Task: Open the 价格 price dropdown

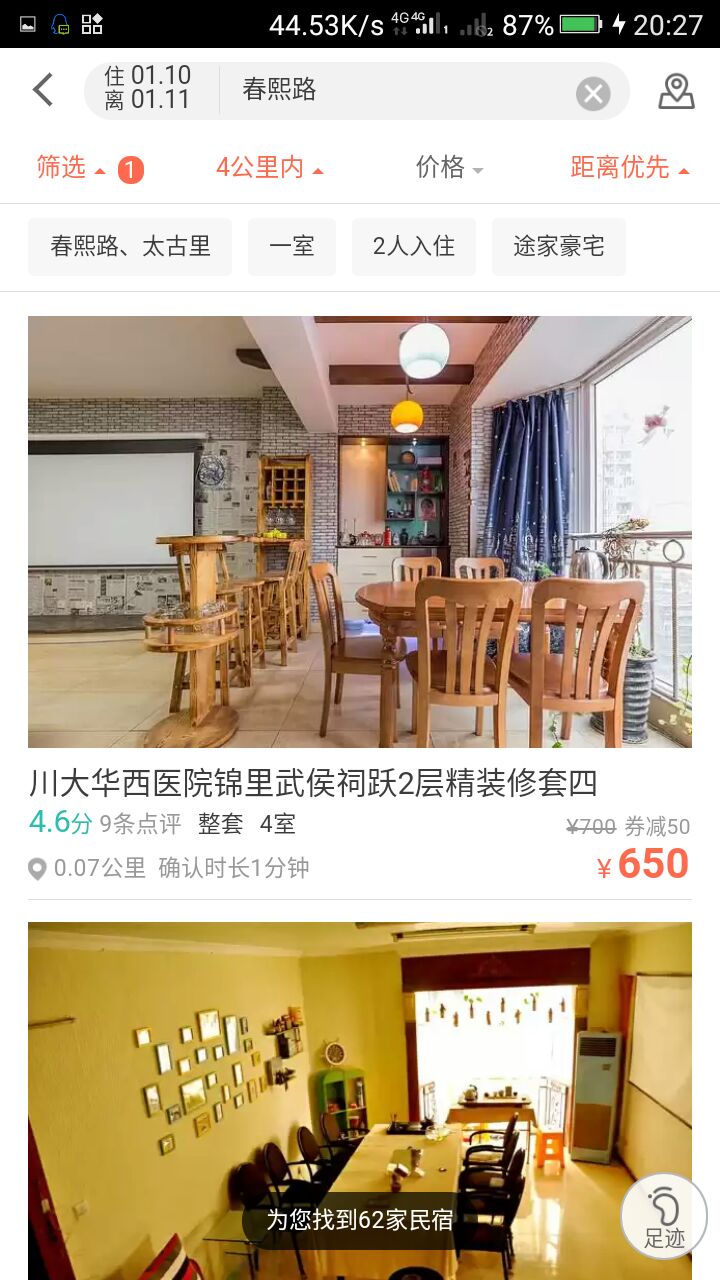Action: click(x=449, y=168)
